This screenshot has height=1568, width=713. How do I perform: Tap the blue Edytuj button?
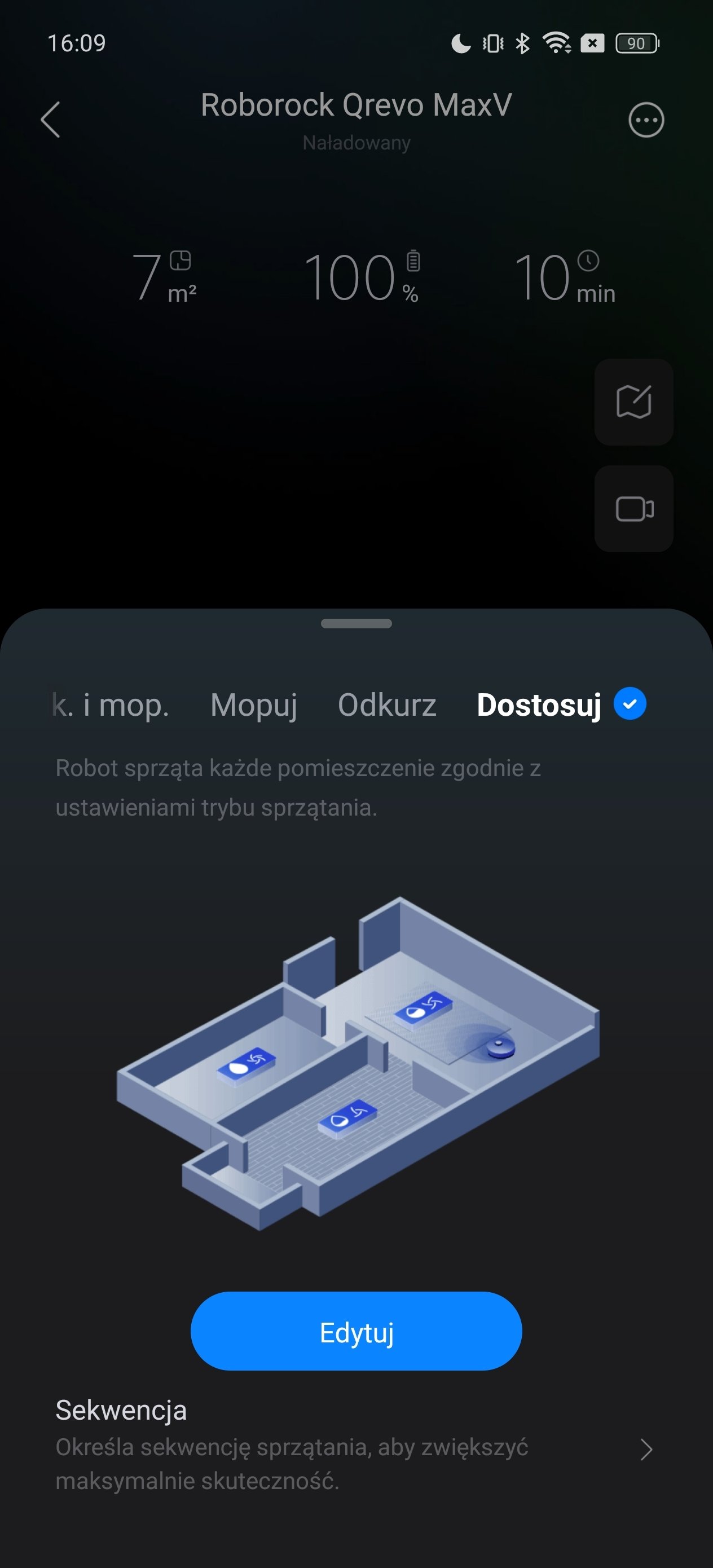[x=356, y=1332]
